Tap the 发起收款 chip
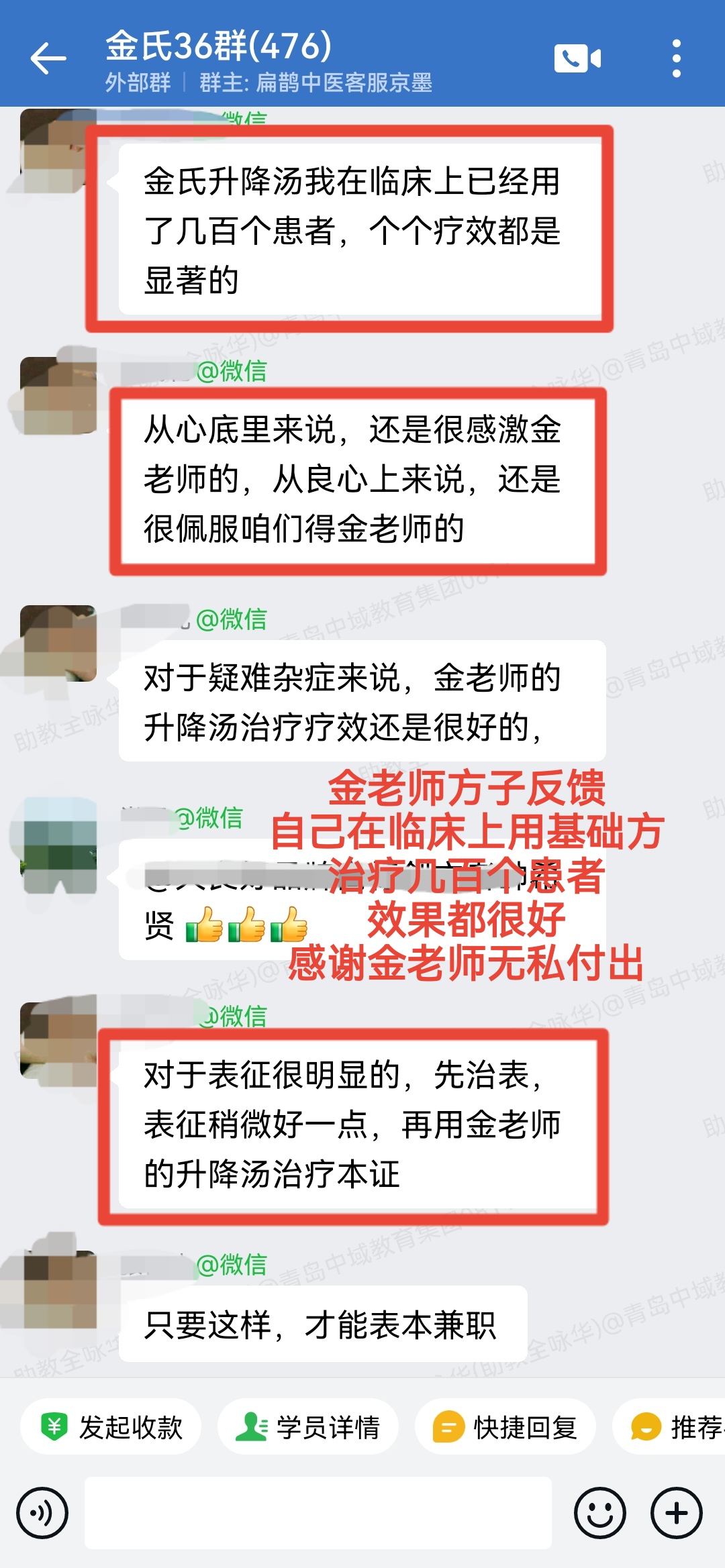The width and height of the screenshot is (725, 1568). 111,1427
